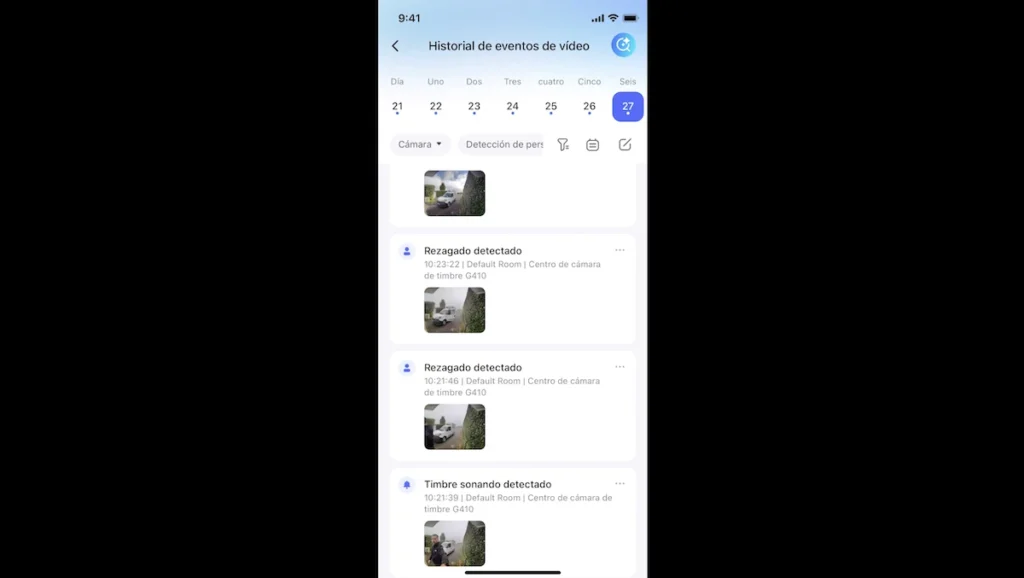The height and width of the screenshot is (578, 1024).
Task: Open the funnel filter options
Action: click(x=563, y=145)
